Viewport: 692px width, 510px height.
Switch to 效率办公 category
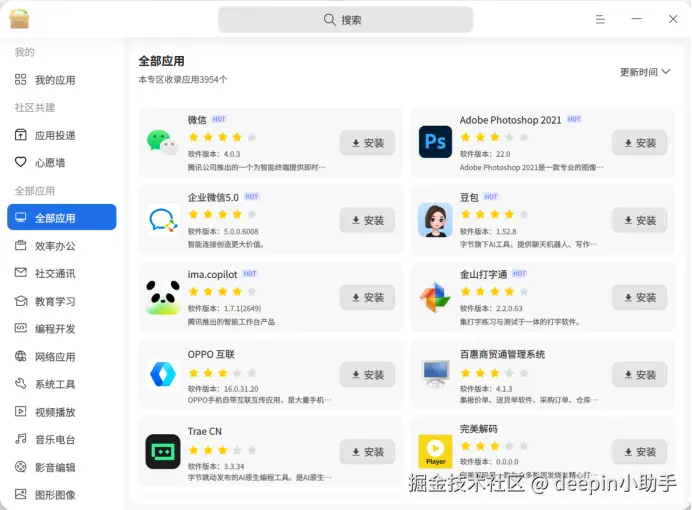[x=55, y=245]
